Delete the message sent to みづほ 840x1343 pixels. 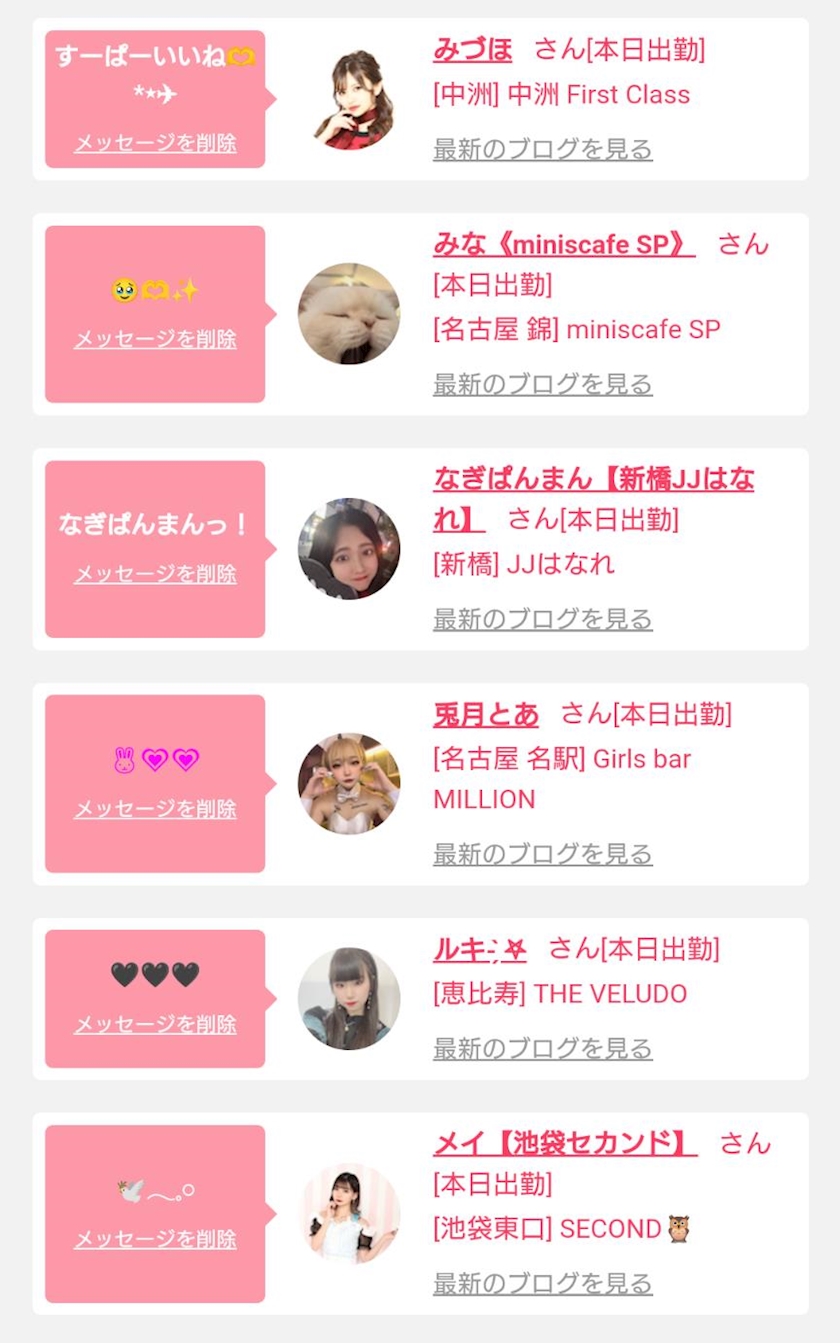[155, 143]
